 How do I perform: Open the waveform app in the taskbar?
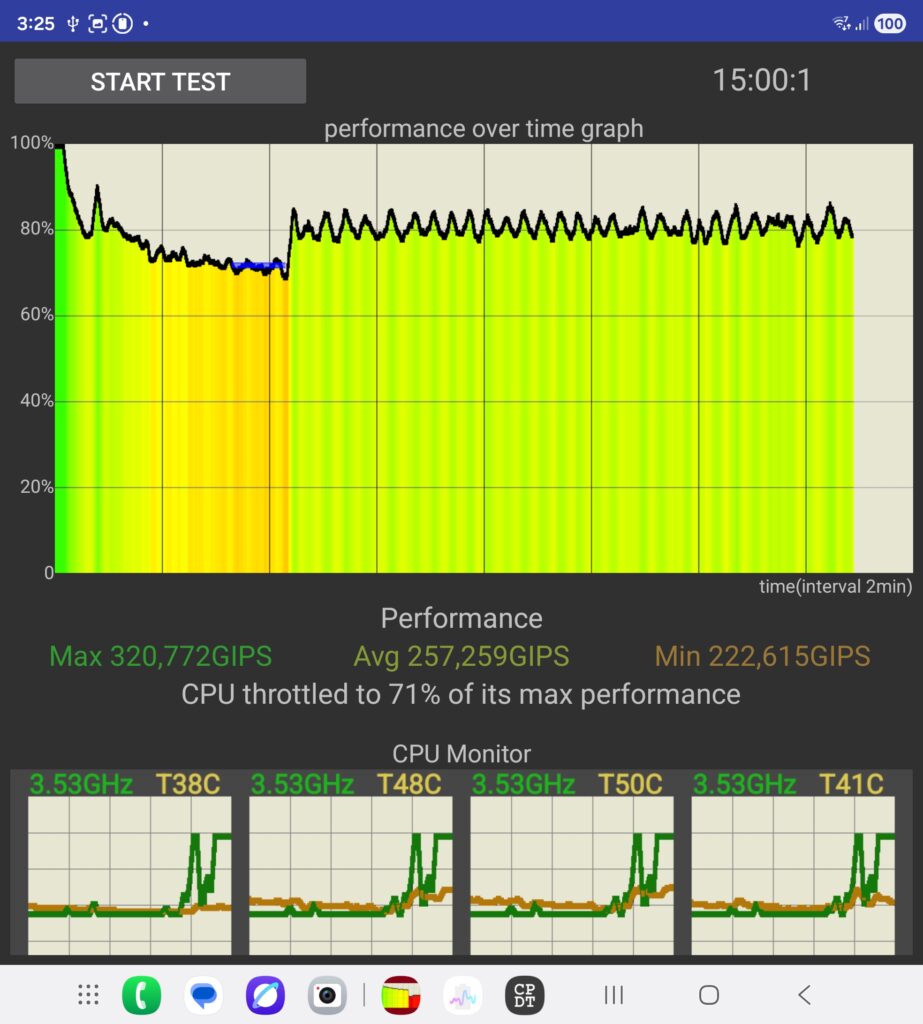pos(463,994)
